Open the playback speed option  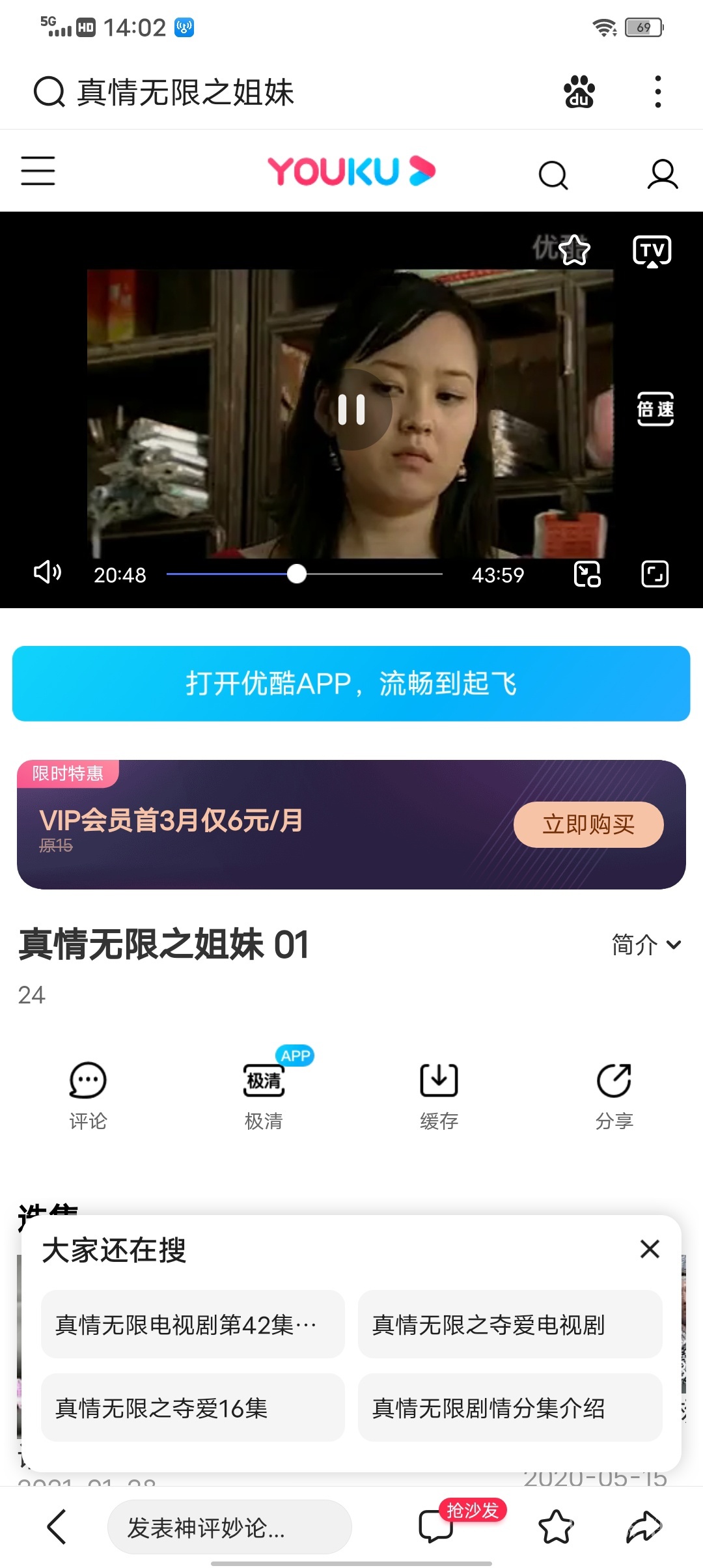(655, 410)
